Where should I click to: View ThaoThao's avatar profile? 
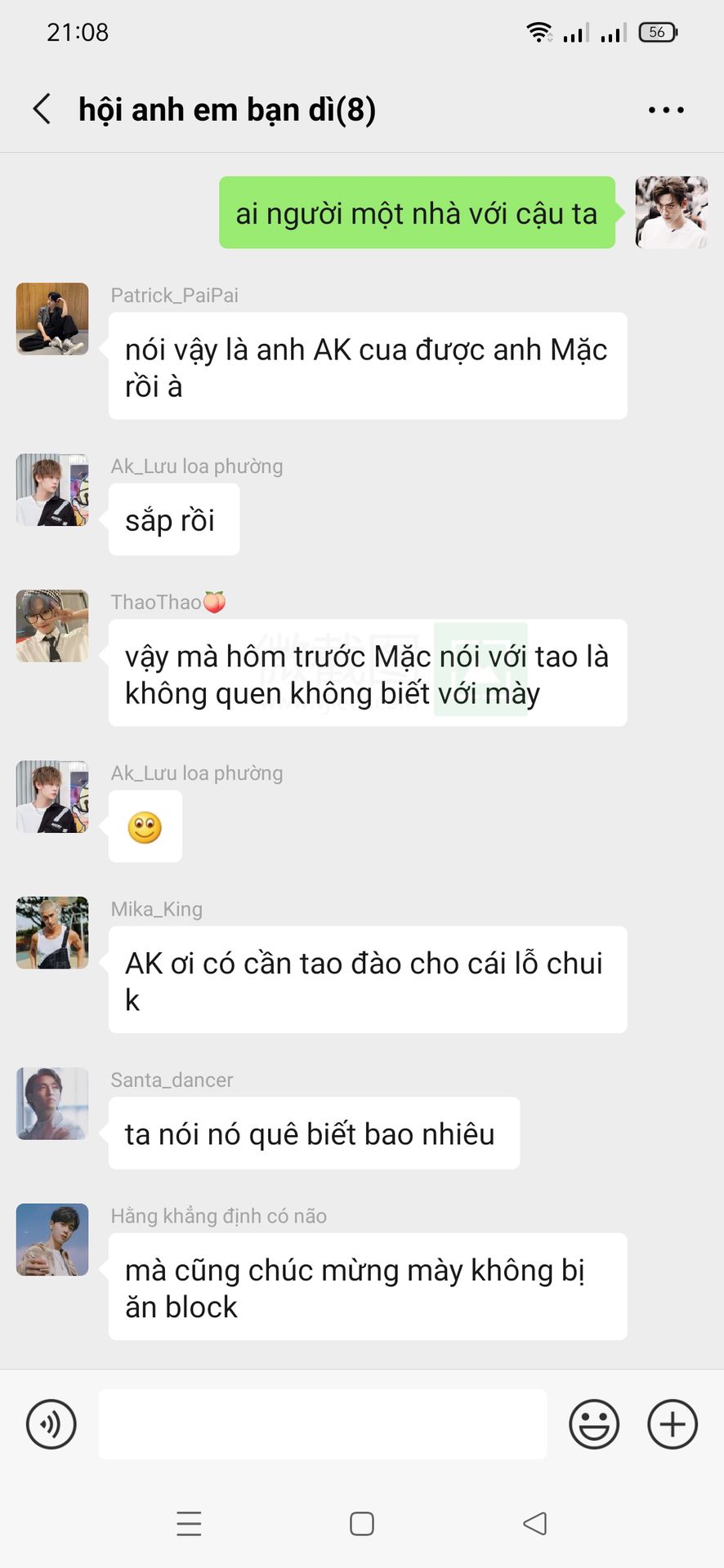(x=52, y=626)
